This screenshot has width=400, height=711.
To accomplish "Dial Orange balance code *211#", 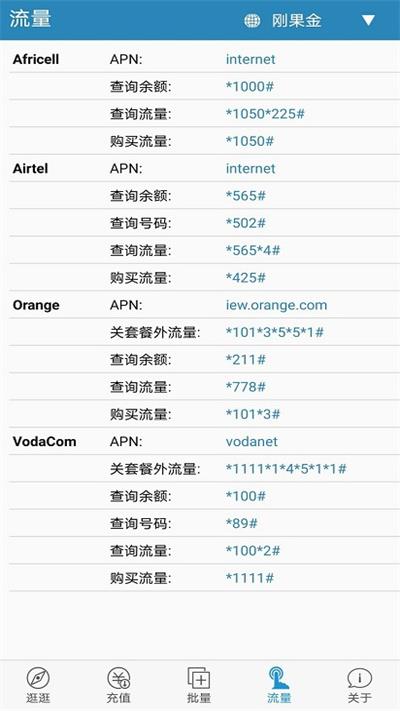I will click(246, 360).
